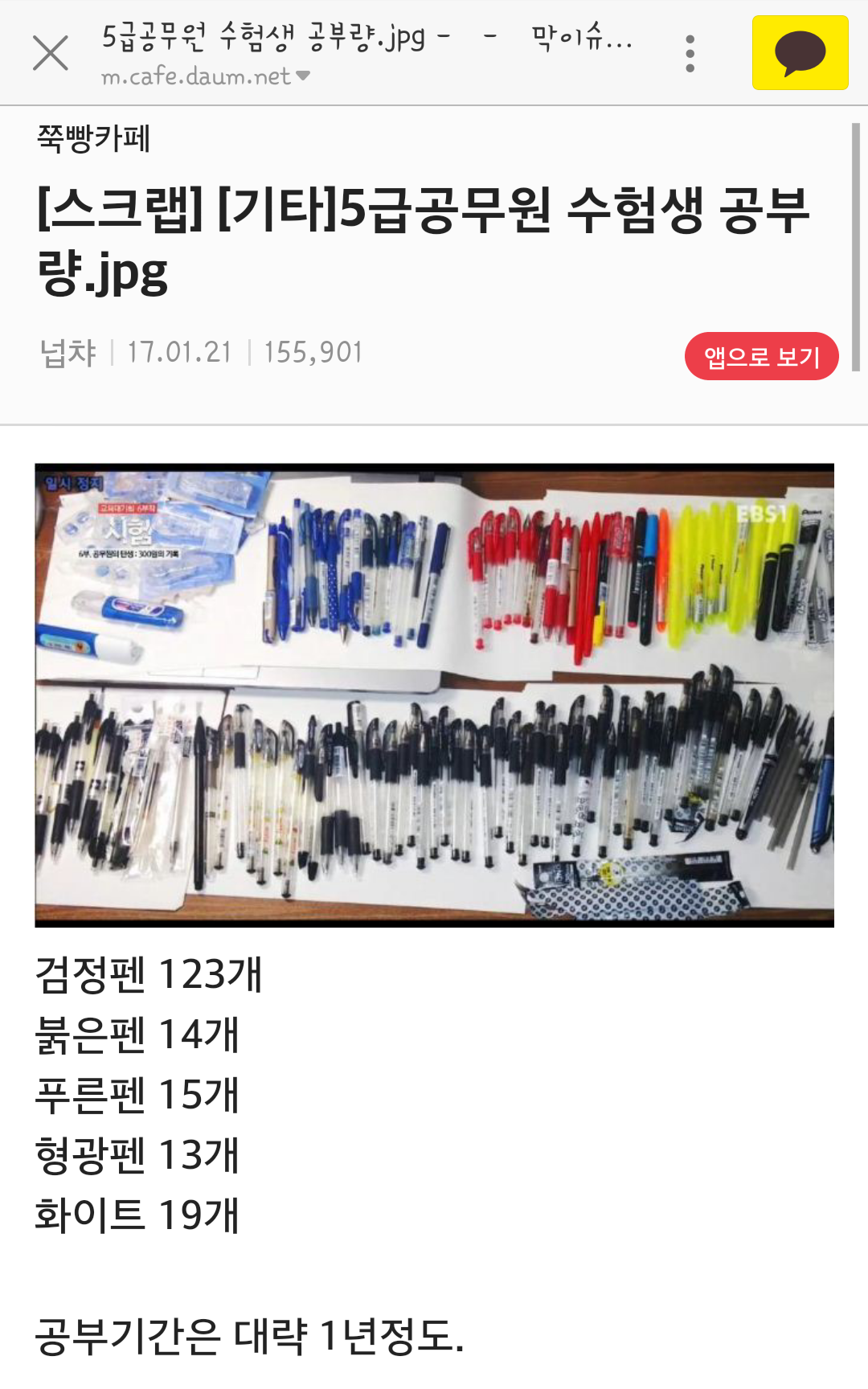This screenshot has width=868, height=1389.
Task: Open the three-dot overflow menu
Action: 690,53
